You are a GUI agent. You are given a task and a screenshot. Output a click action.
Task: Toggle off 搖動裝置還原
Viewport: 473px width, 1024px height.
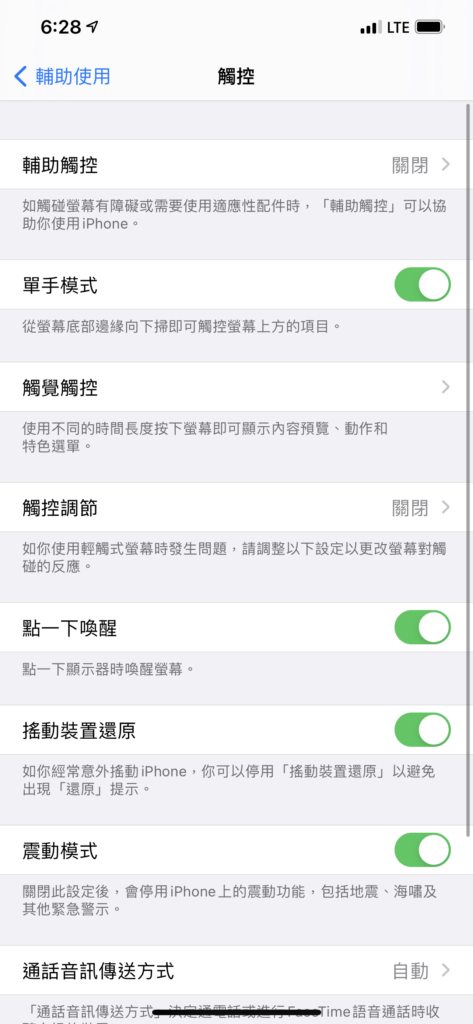(422, 730)
